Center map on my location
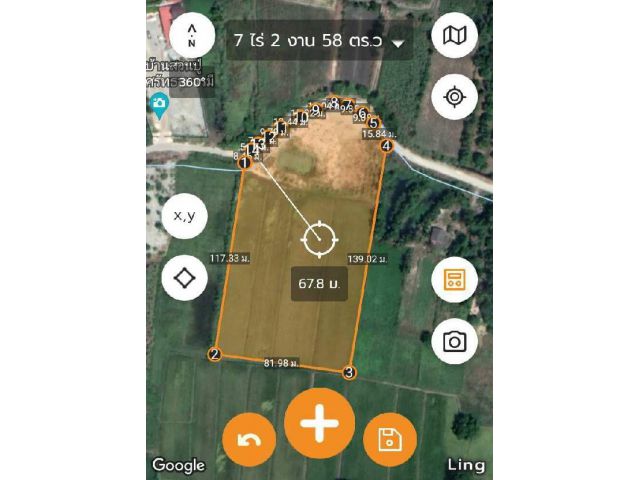640x480 pixels. coord(454,97)
